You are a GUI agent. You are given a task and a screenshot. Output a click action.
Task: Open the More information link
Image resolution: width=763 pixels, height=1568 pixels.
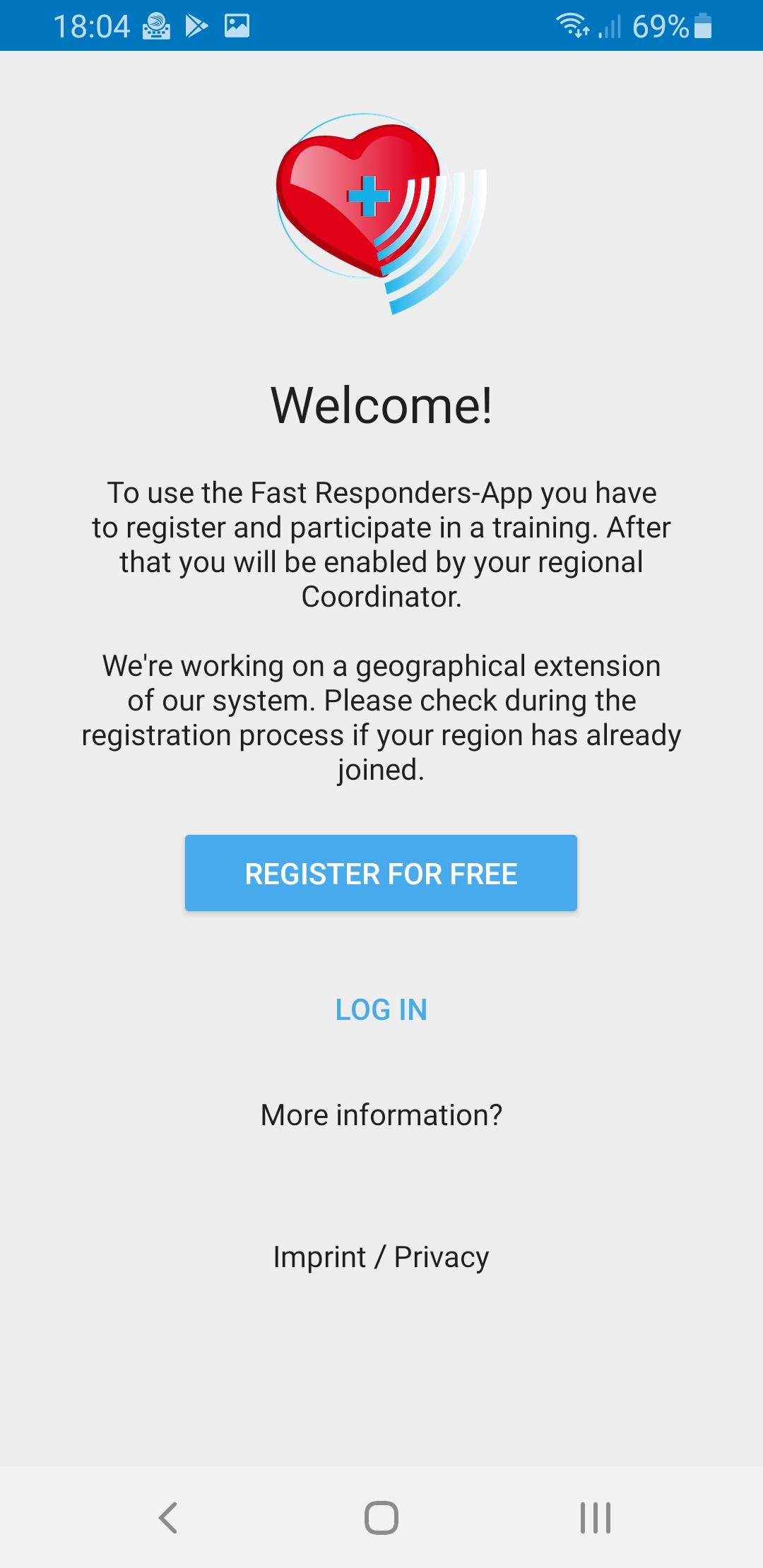click(381, 1115)
